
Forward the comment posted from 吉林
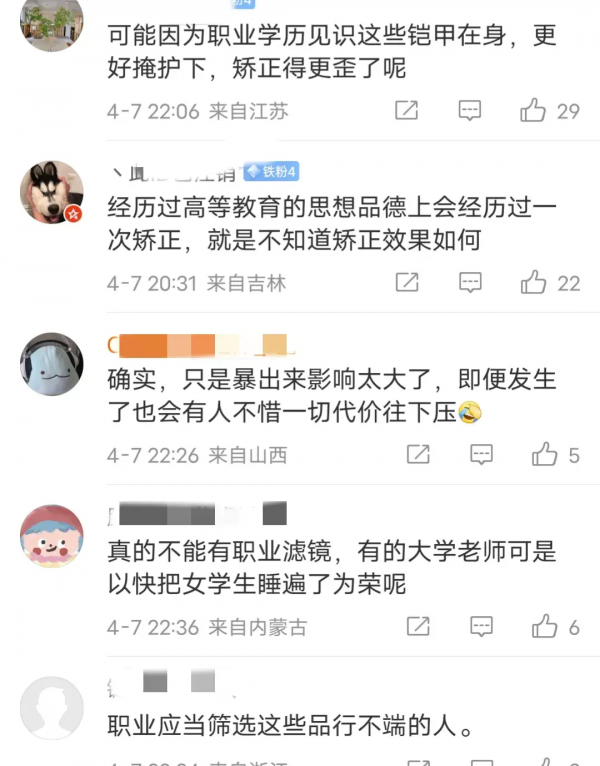(406, 283)
